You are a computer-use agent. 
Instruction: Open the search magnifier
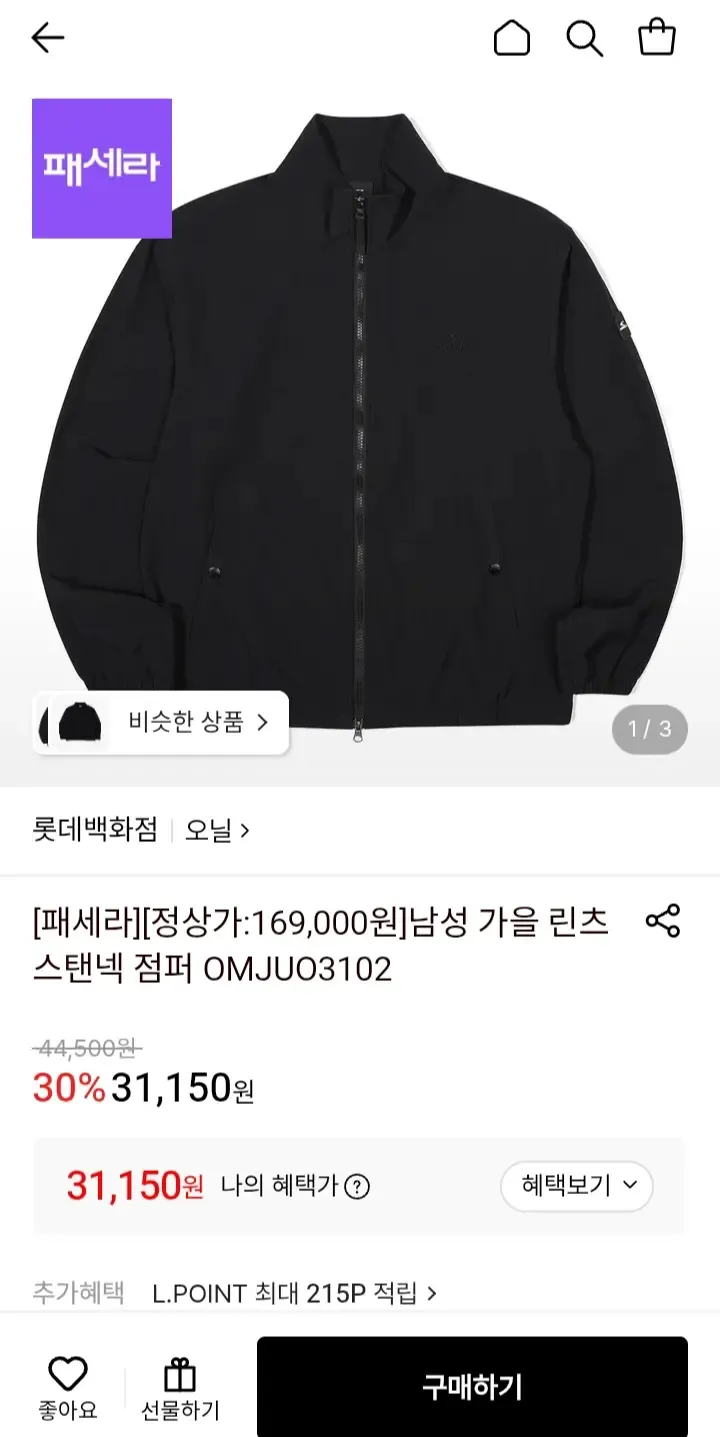584,38
